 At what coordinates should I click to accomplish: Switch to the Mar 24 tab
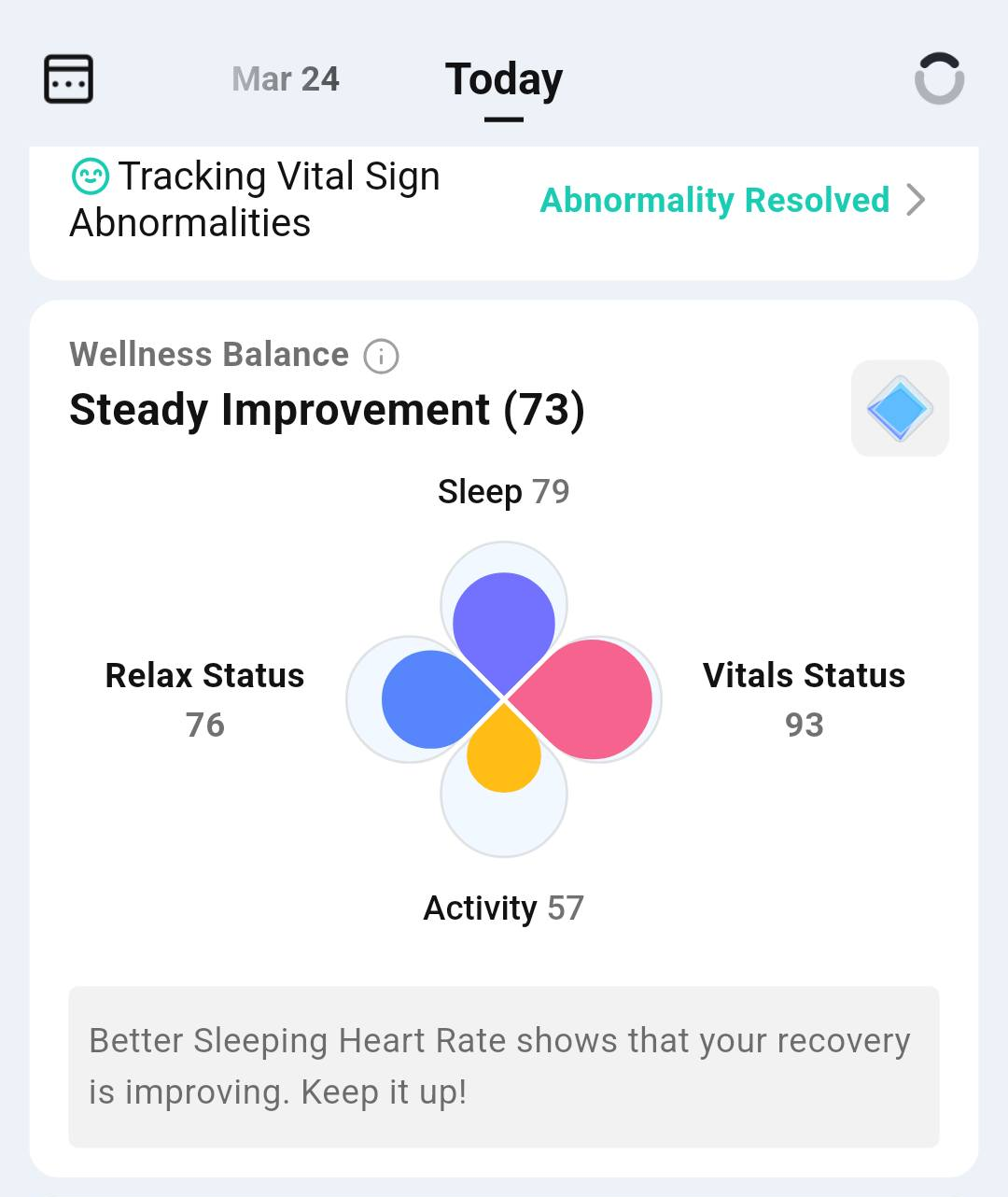point(286,79)
